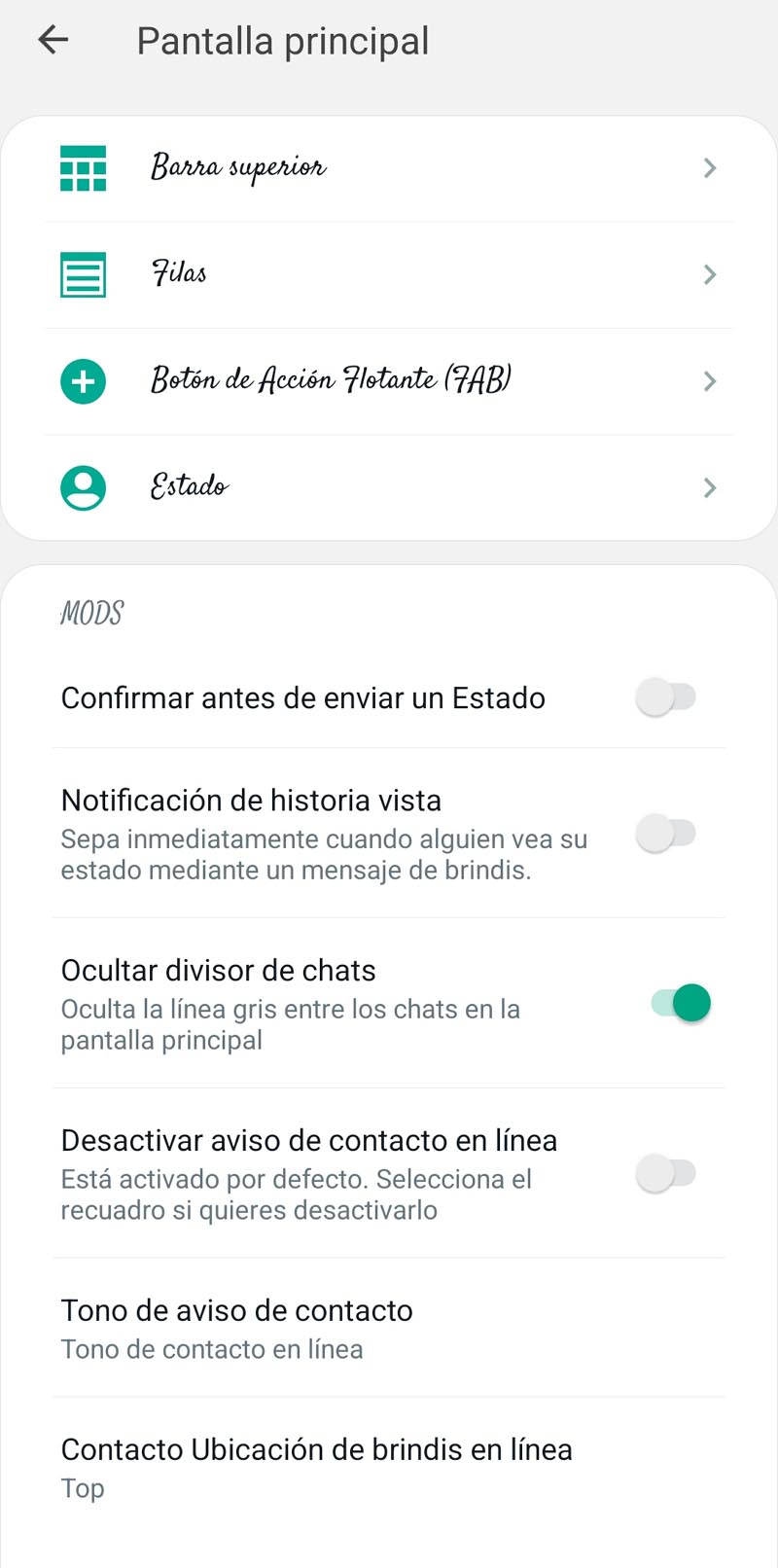Tap the plus icon for Botón de Acción Flotante

click(83, 381)
